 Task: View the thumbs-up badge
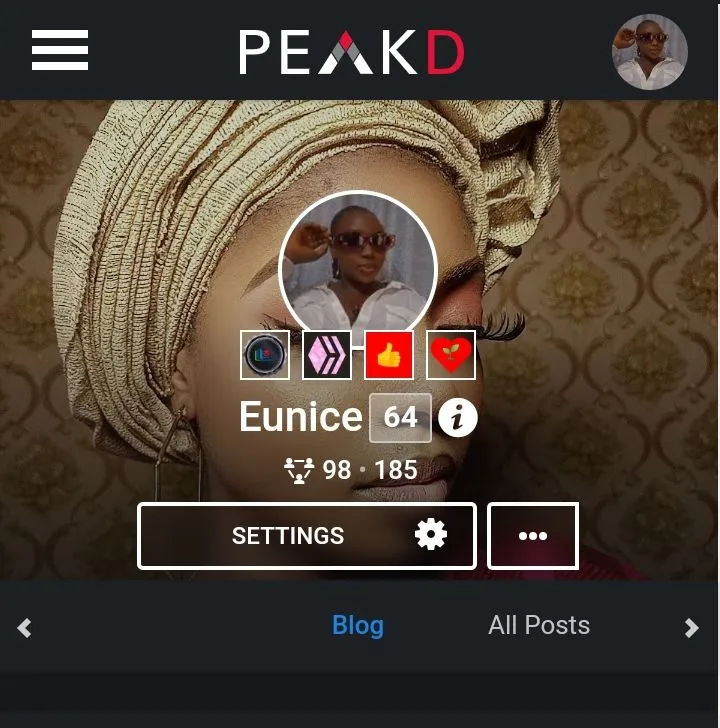pos(389,355)
